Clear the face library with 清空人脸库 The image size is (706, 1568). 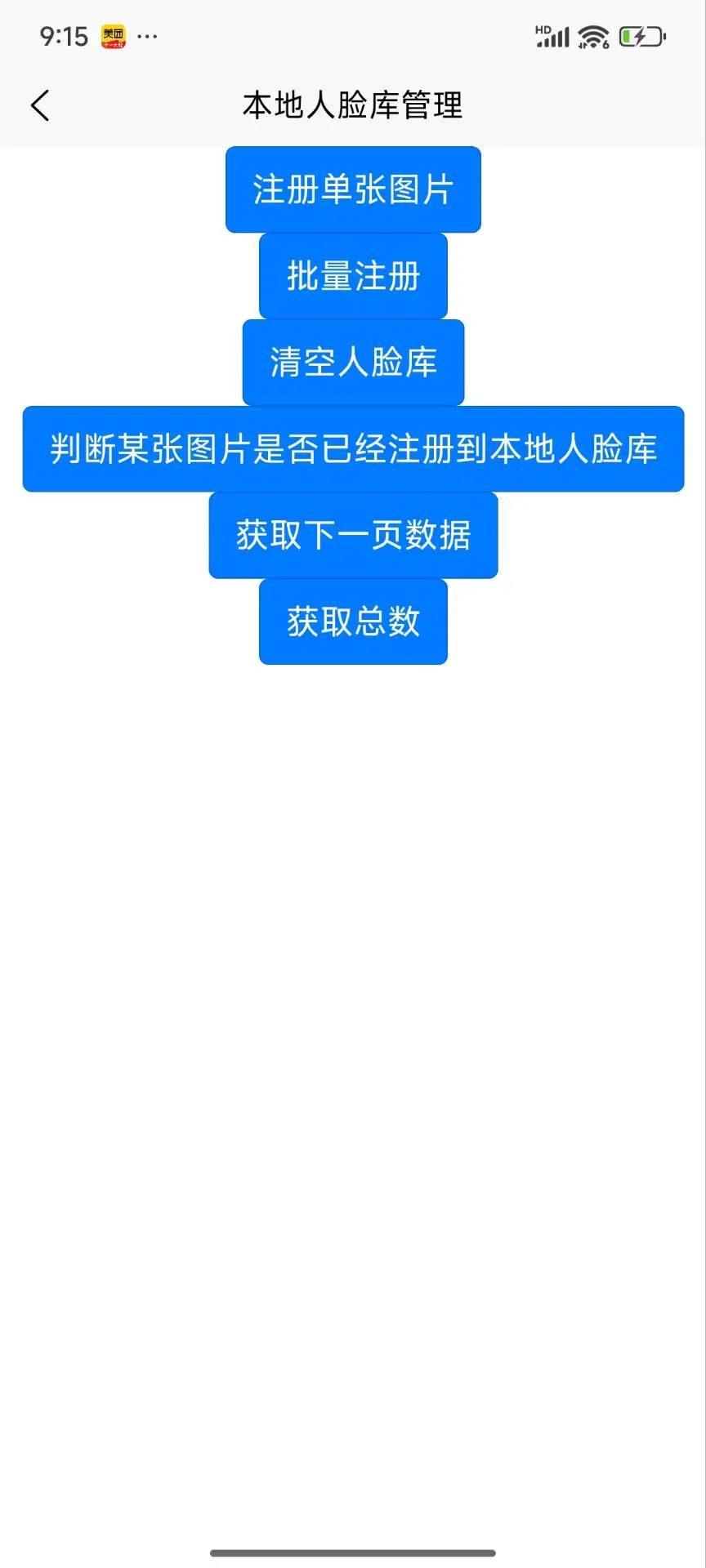click(x=353, y=363)
